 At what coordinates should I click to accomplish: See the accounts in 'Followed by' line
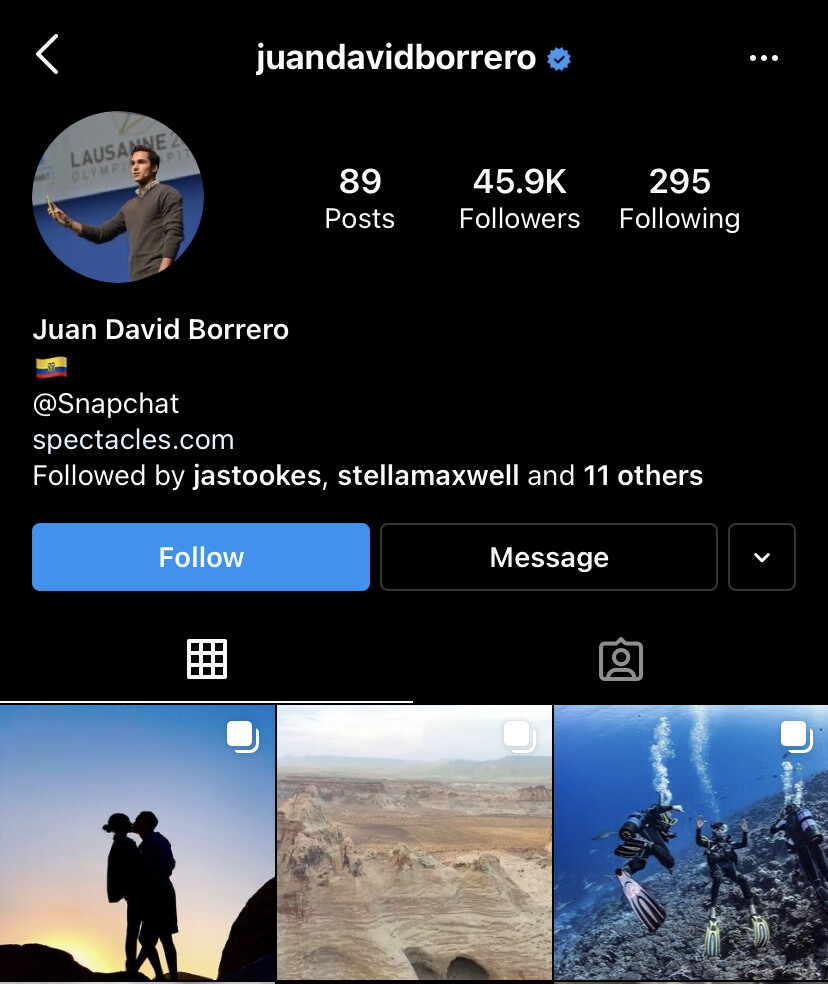pyautogui.click(x=367, y=476)
